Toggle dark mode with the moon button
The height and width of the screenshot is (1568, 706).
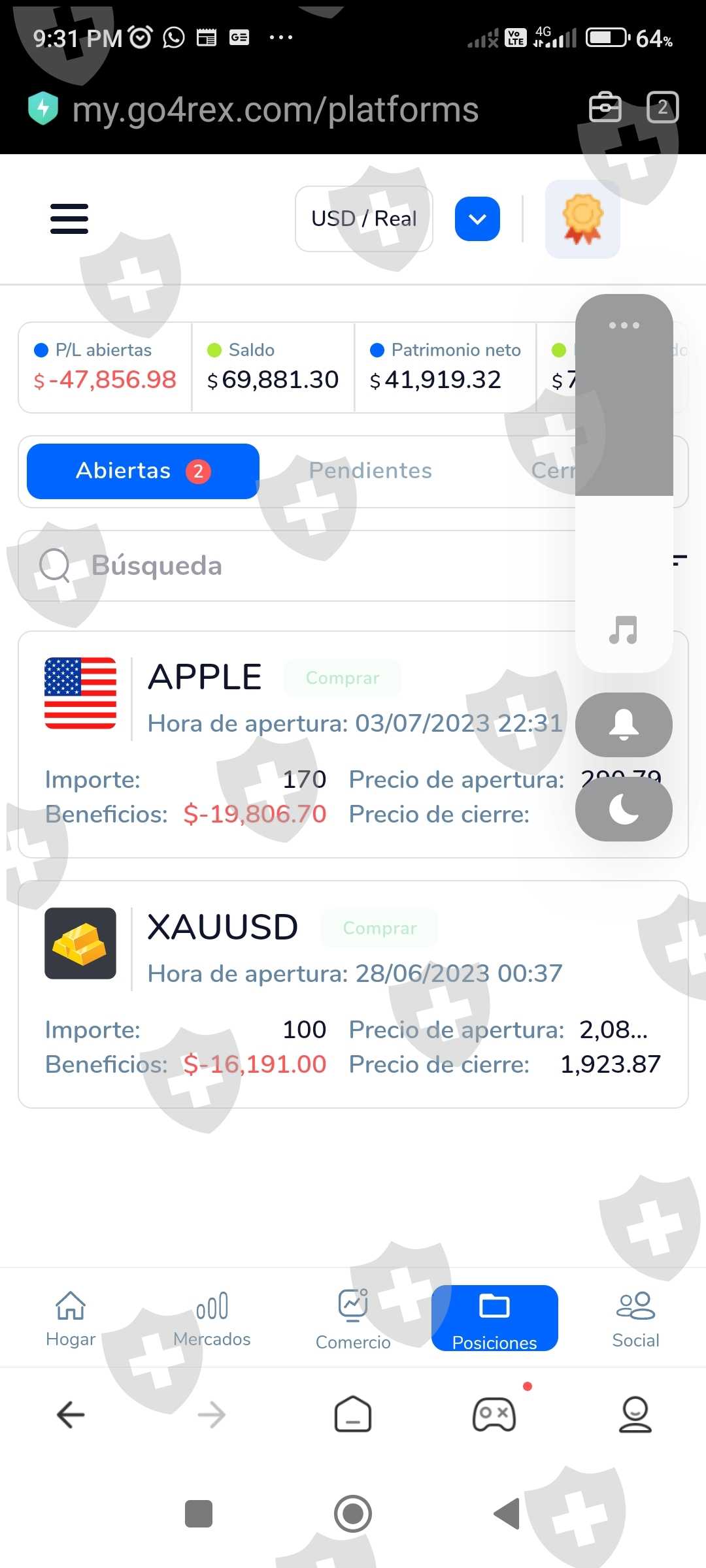(x=624, y=809)
